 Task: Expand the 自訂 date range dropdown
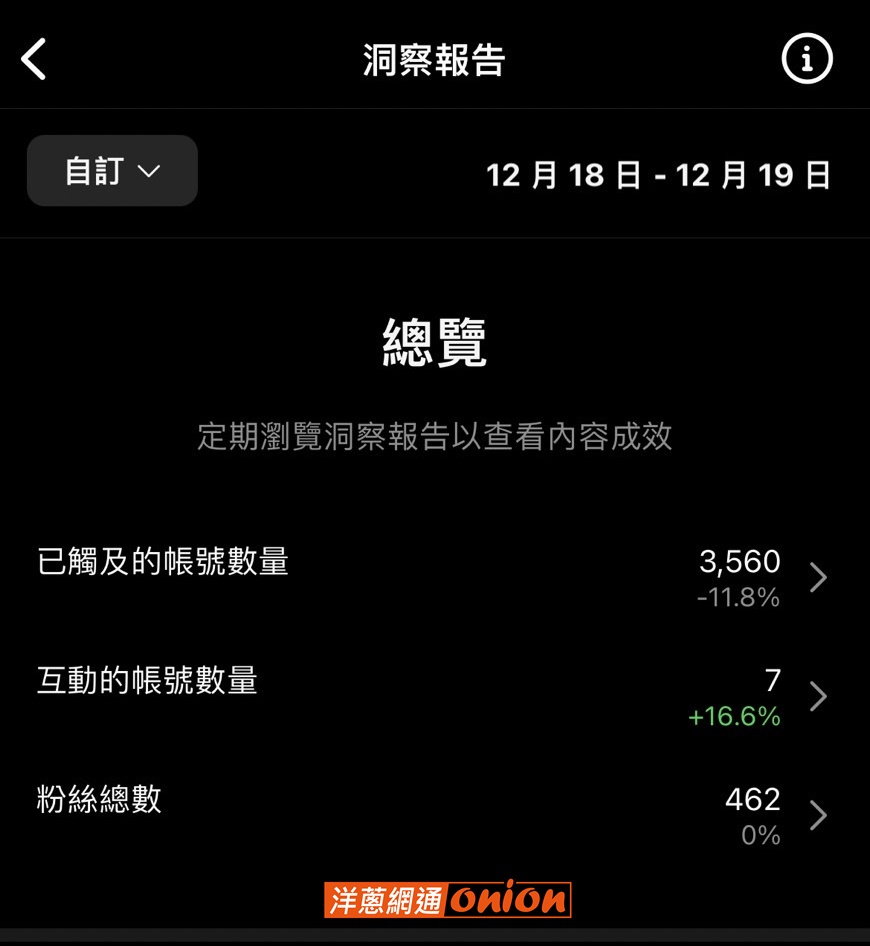coord(112,171)
